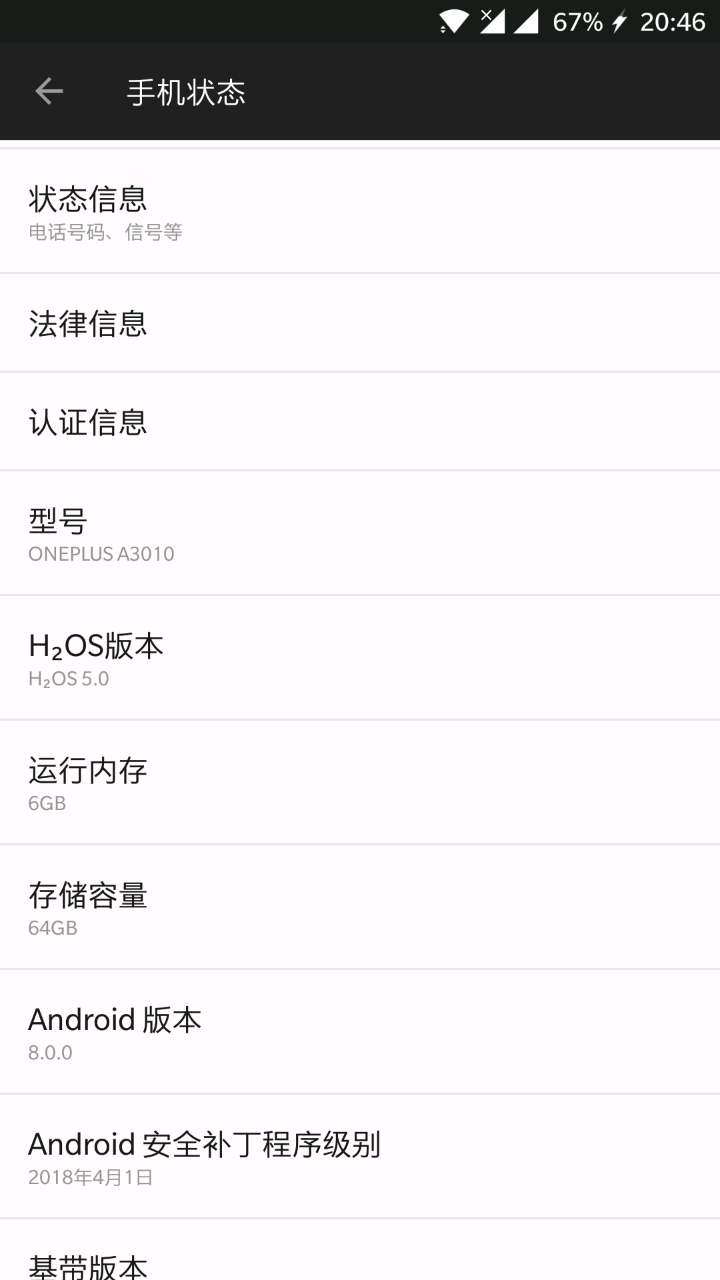Tap the 型号 ONEPLUS A3010 row
This screenshot has width=720, height=1280.
(360, 533)
